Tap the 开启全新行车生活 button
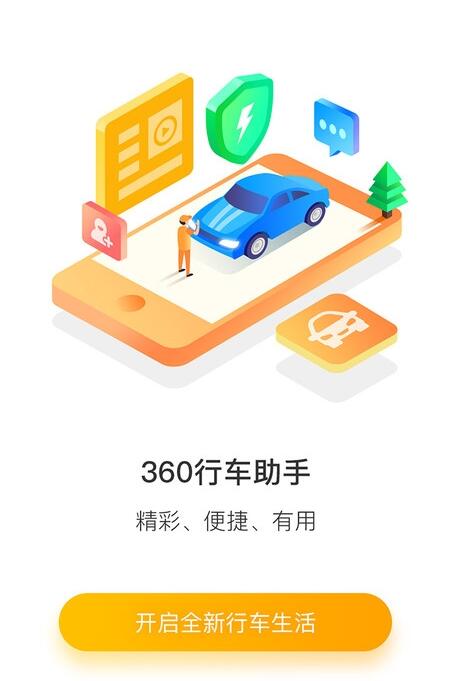 click(x=225, y=622)
